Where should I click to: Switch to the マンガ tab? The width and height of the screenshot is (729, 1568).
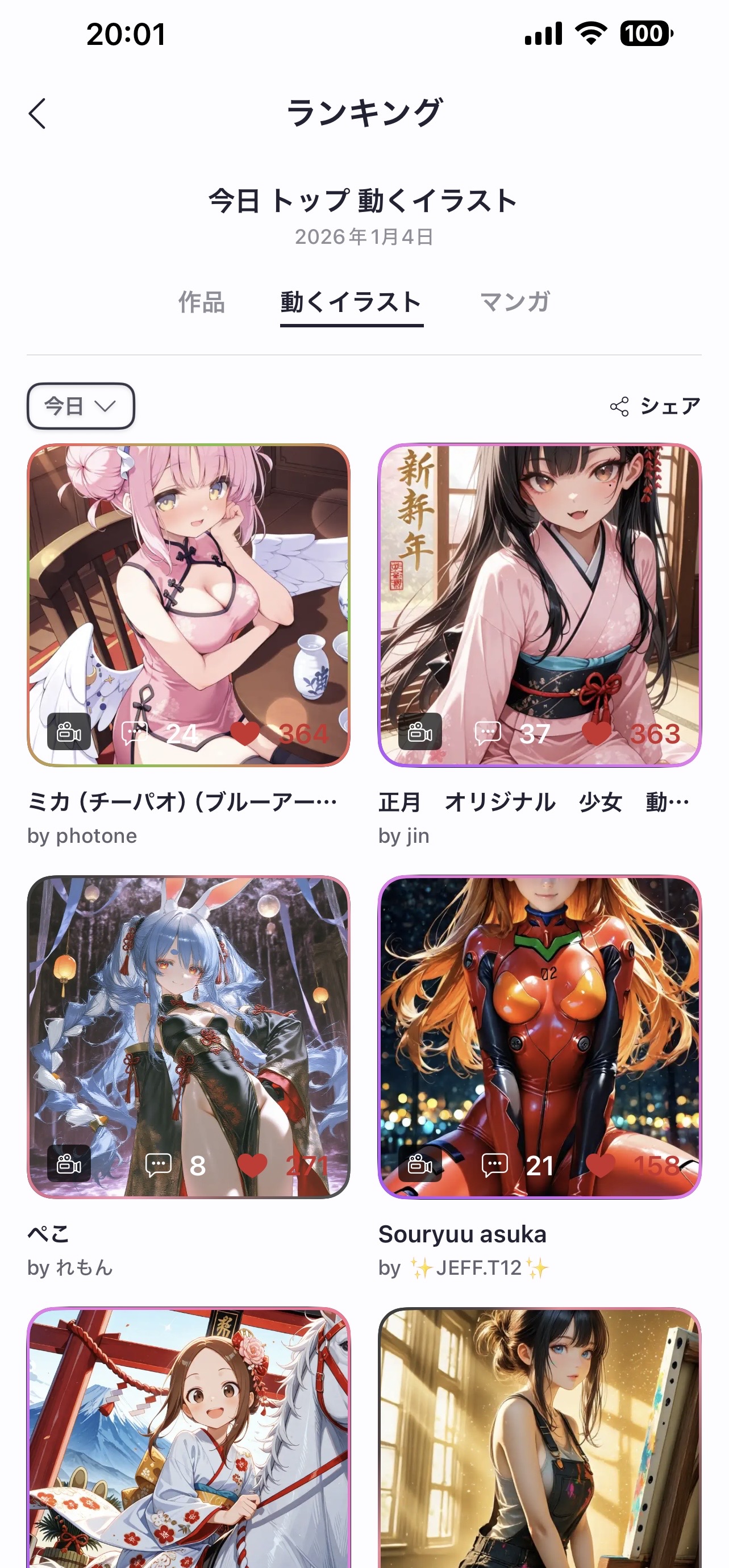[515, 302]
